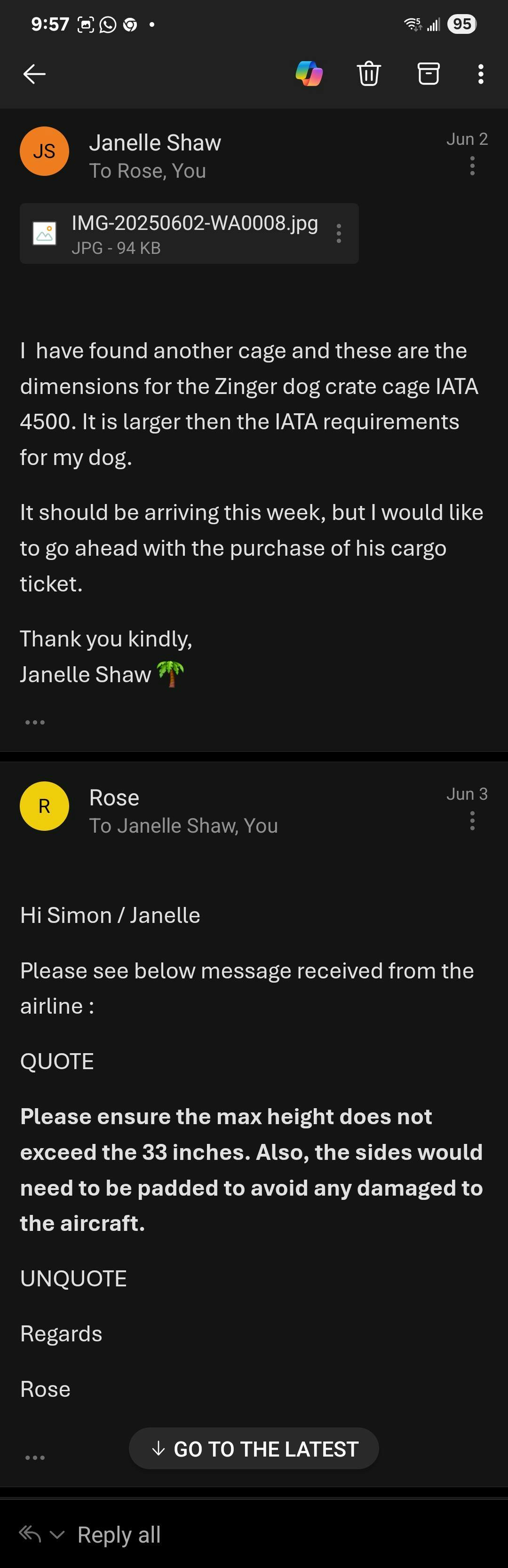Open Janelle Shaw's JS avatar
The height and width of the screenshot is (1568, 508).
click(x=45, y=151)
